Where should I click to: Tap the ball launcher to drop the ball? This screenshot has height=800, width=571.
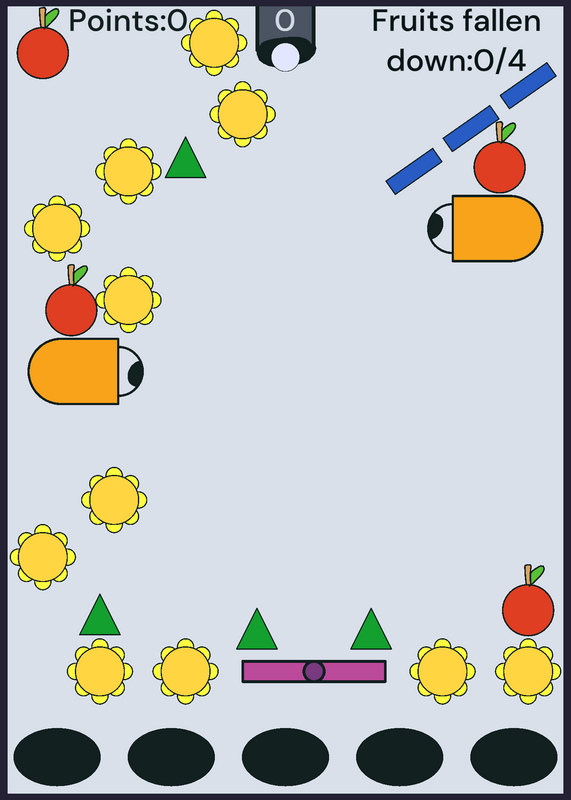(x=285, y=37)
